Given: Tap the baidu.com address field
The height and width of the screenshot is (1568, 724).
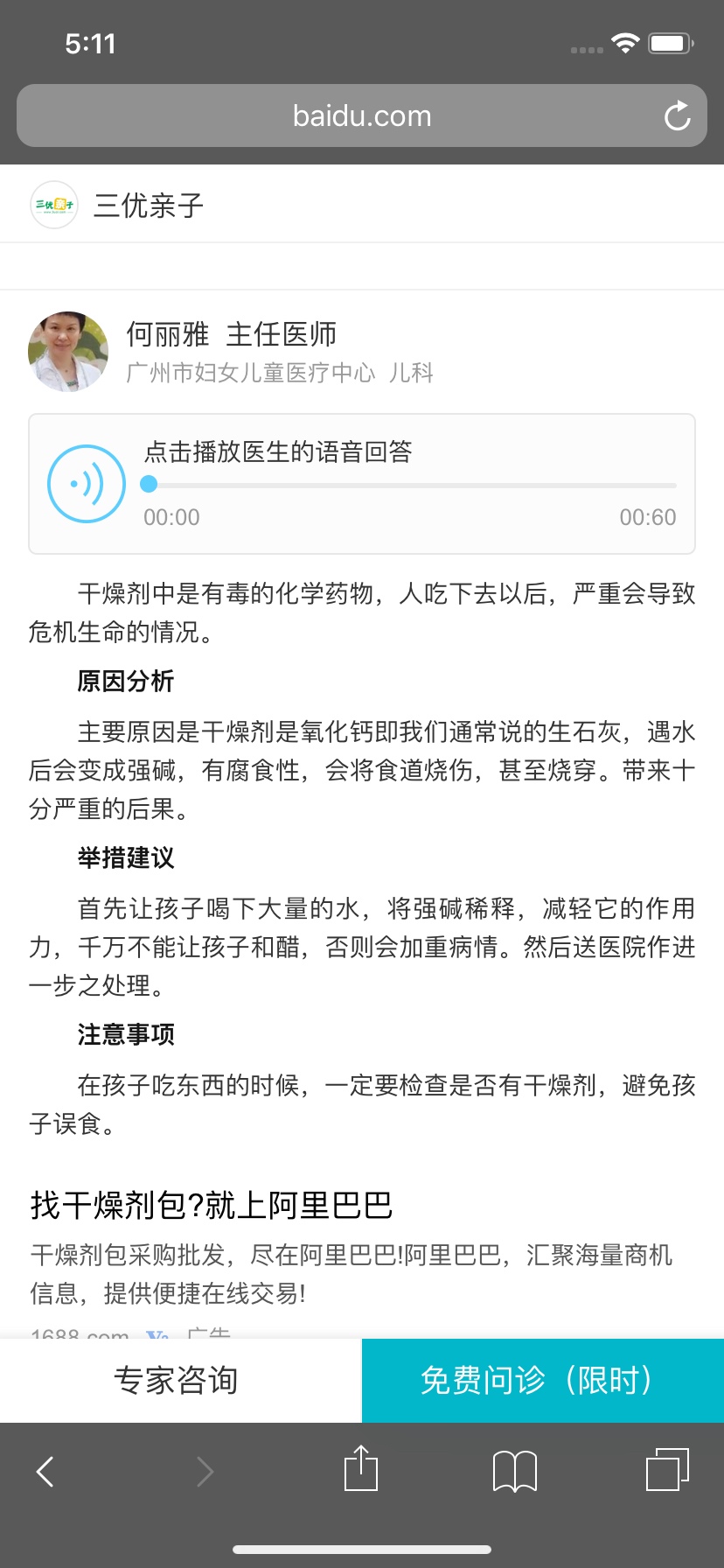Looking at the screenshot, I should click(x=362, y=115).
